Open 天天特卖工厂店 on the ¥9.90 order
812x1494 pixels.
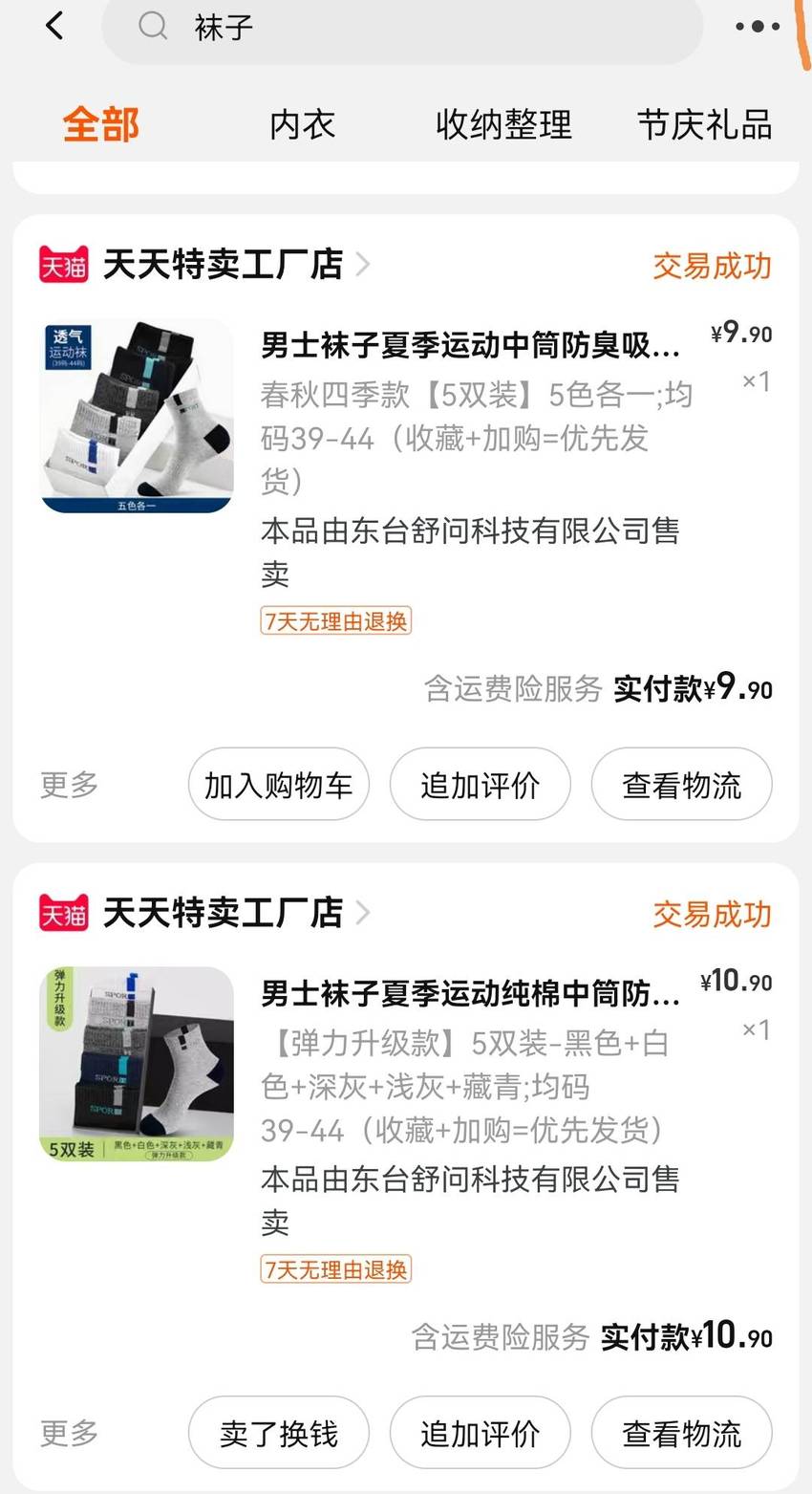coord(223,264)
